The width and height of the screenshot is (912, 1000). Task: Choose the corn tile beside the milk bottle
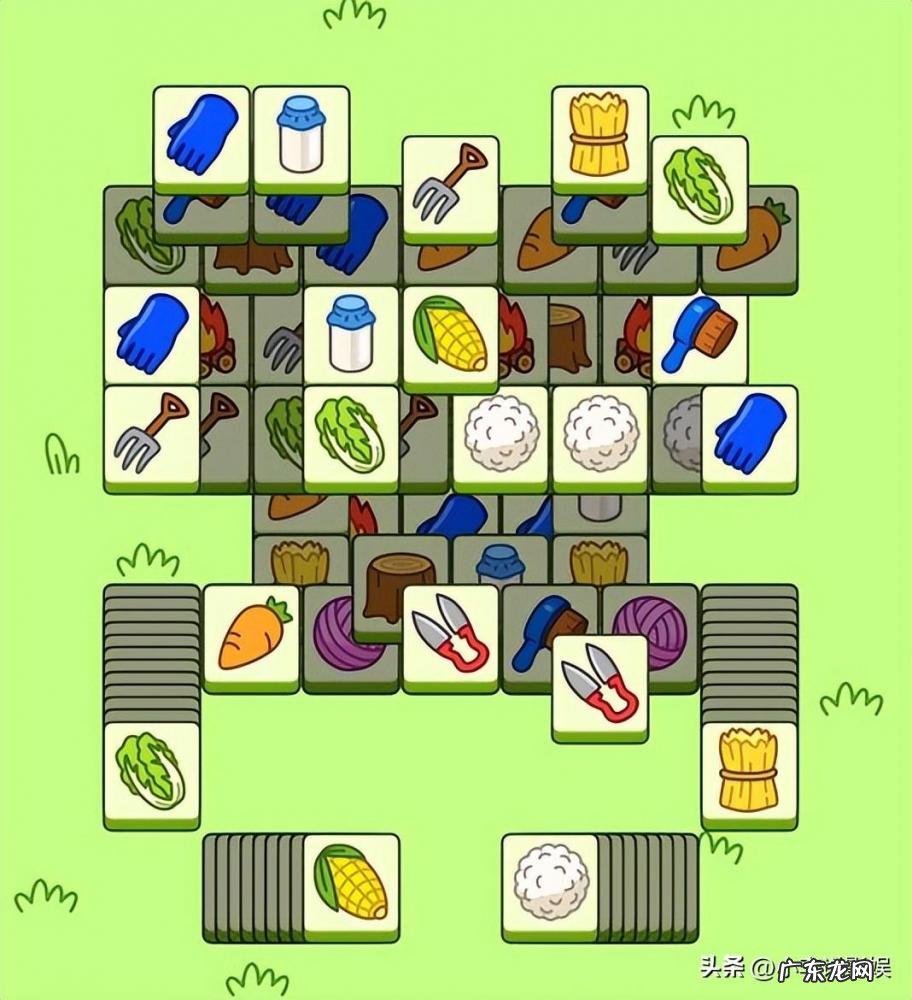pos(450,336)
